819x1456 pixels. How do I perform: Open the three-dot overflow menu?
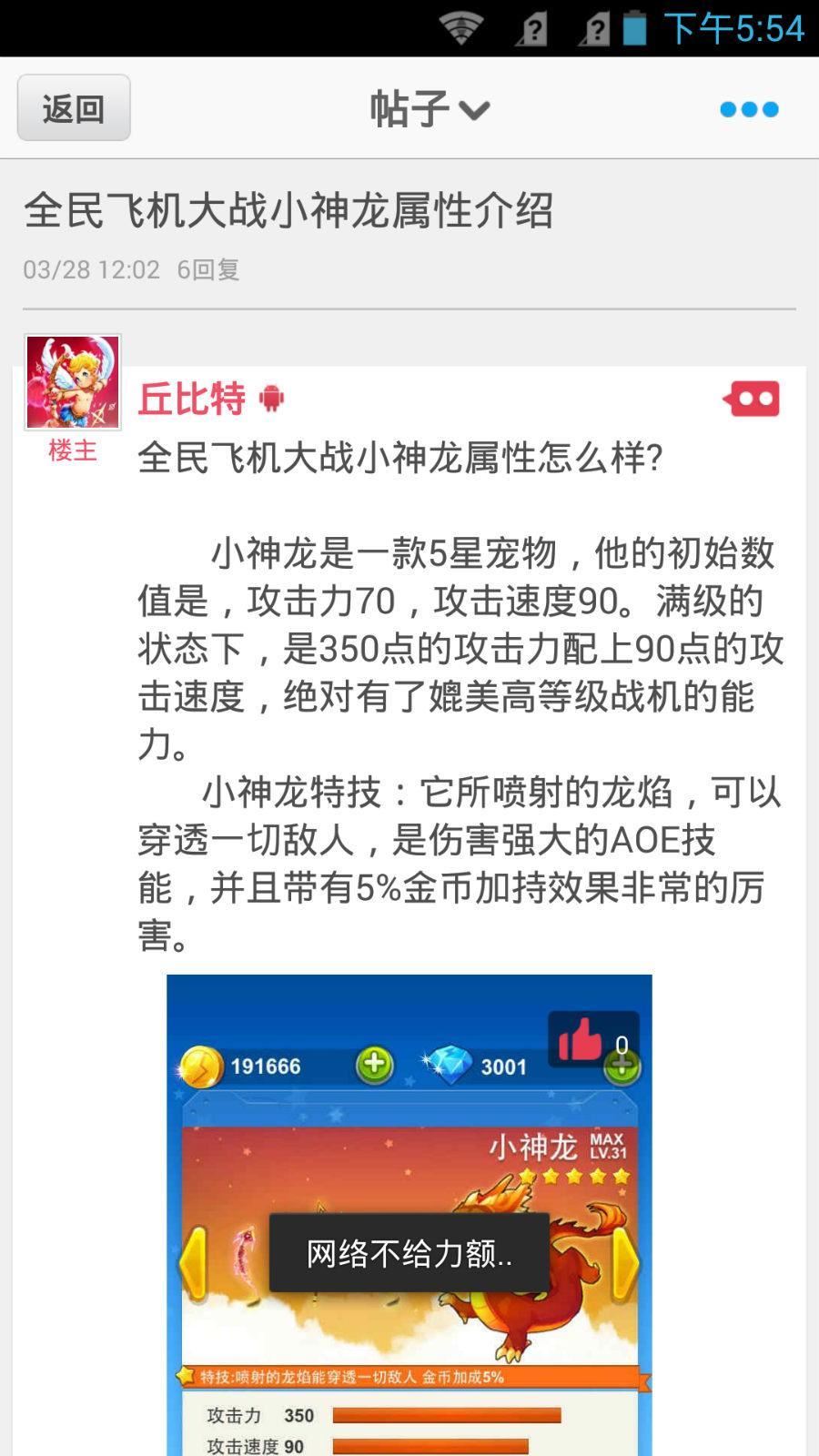pyautogui.click(x=748, y=109)
